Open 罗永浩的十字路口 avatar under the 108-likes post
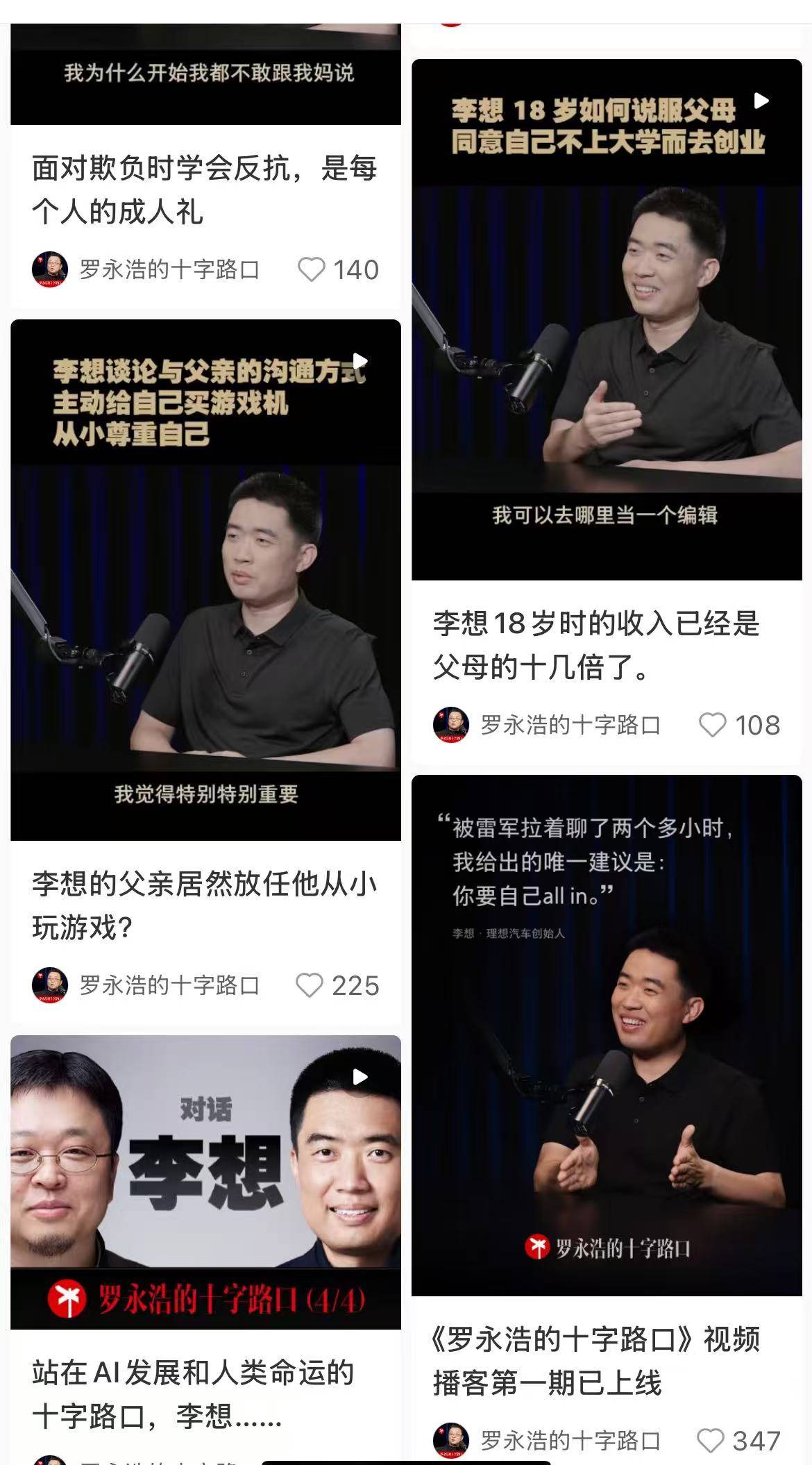Image resolution: width=812 pixels, height=1465 pixels. 451,725
